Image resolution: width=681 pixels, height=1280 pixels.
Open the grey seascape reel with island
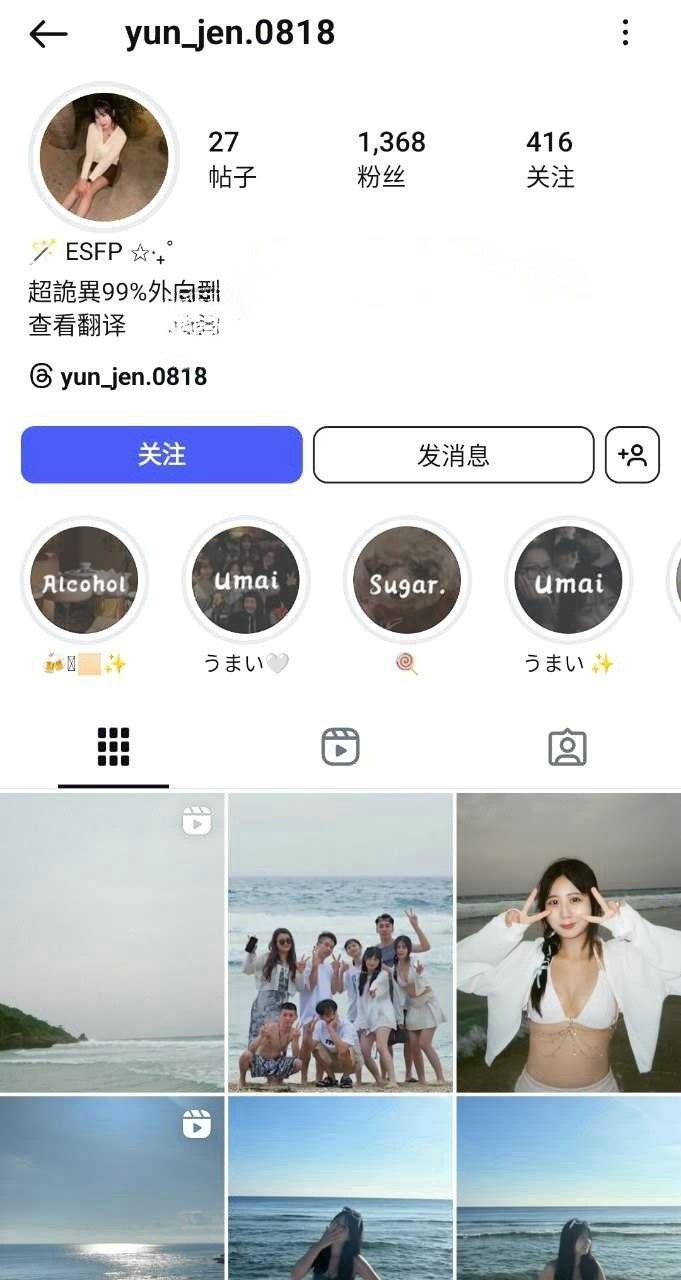coord(112,942)
